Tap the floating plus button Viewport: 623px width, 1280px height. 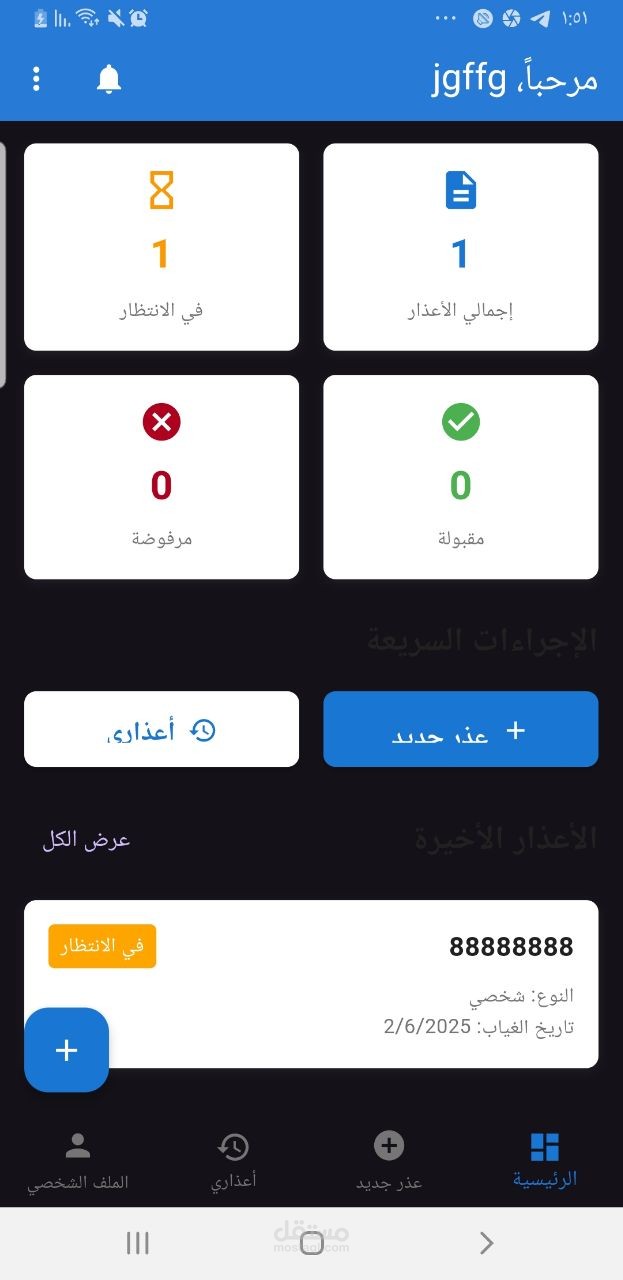click(66, 1050)
